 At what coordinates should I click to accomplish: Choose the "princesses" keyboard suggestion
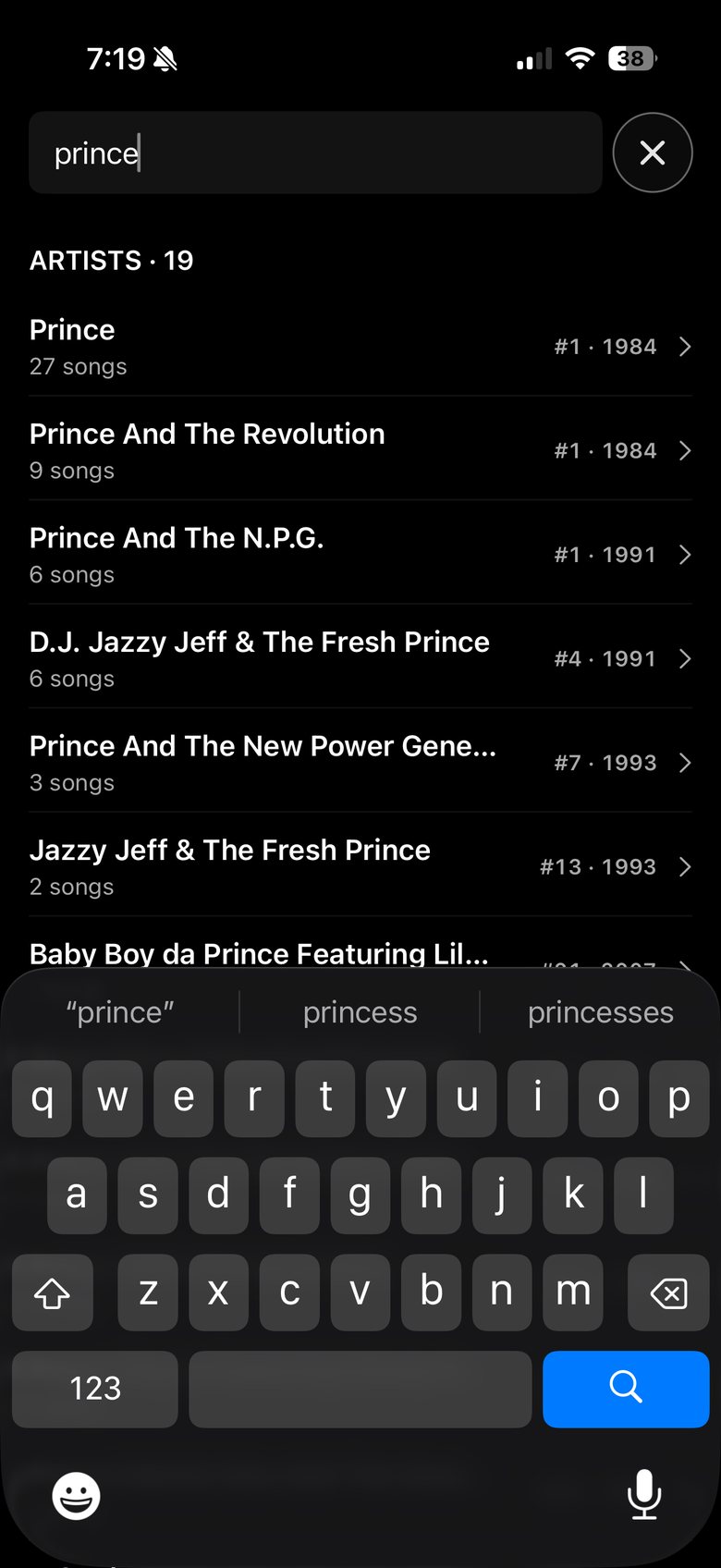(x=601, y=1012)
